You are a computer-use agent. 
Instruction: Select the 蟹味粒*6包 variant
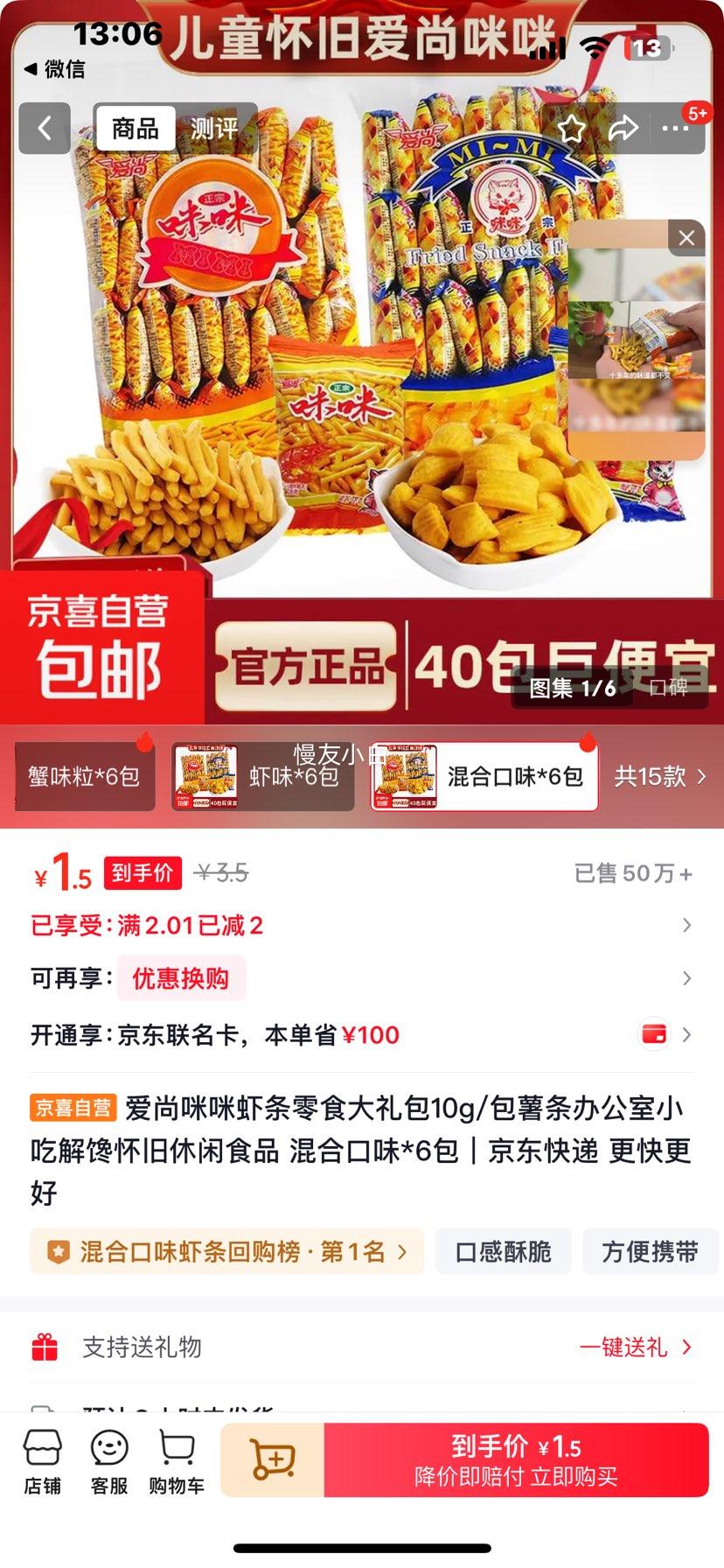84,776
